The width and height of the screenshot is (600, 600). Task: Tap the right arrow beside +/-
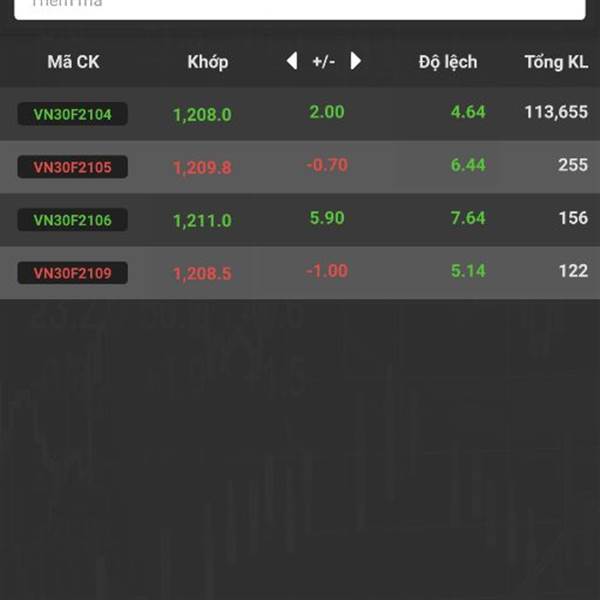coord(355,61)
